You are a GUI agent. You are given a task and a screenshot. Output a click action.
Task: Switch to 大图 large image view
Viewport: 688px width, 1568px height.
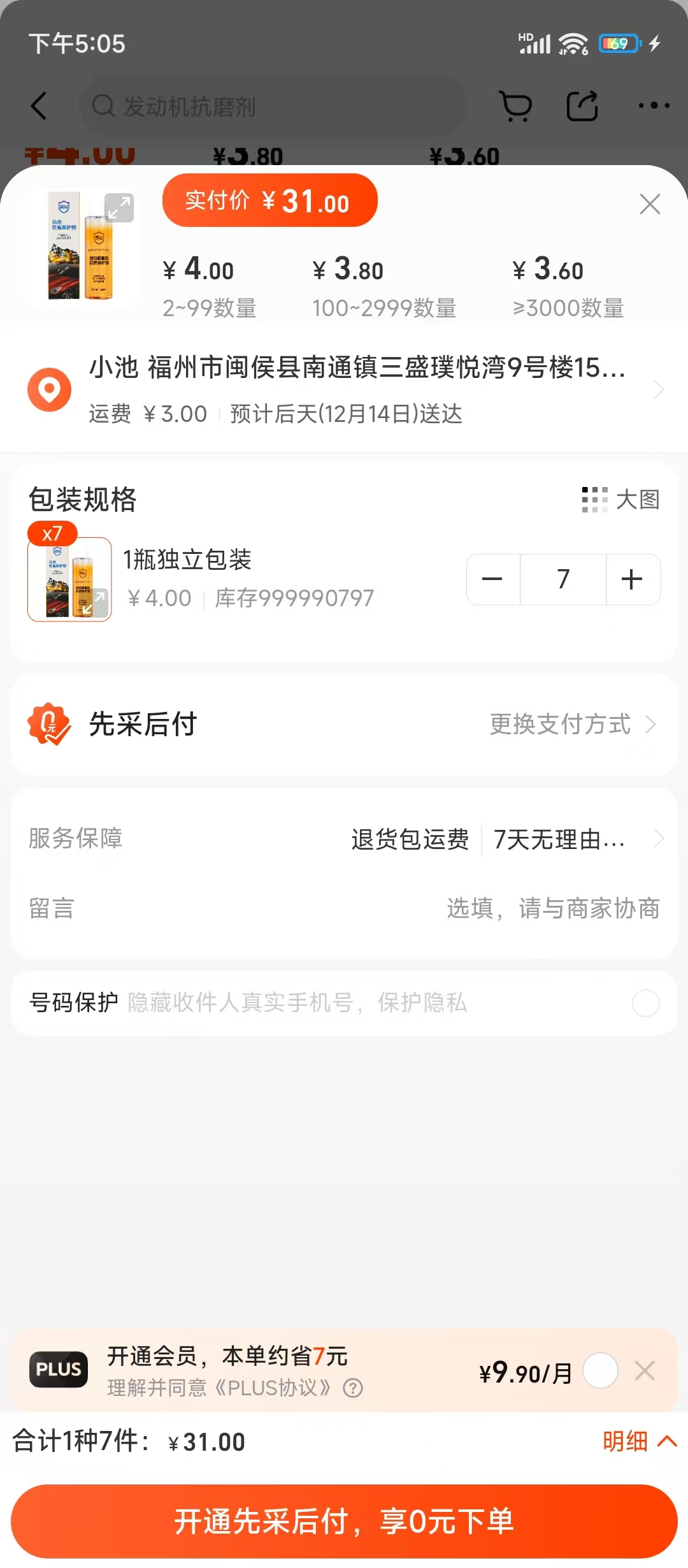tap(621, 500)
